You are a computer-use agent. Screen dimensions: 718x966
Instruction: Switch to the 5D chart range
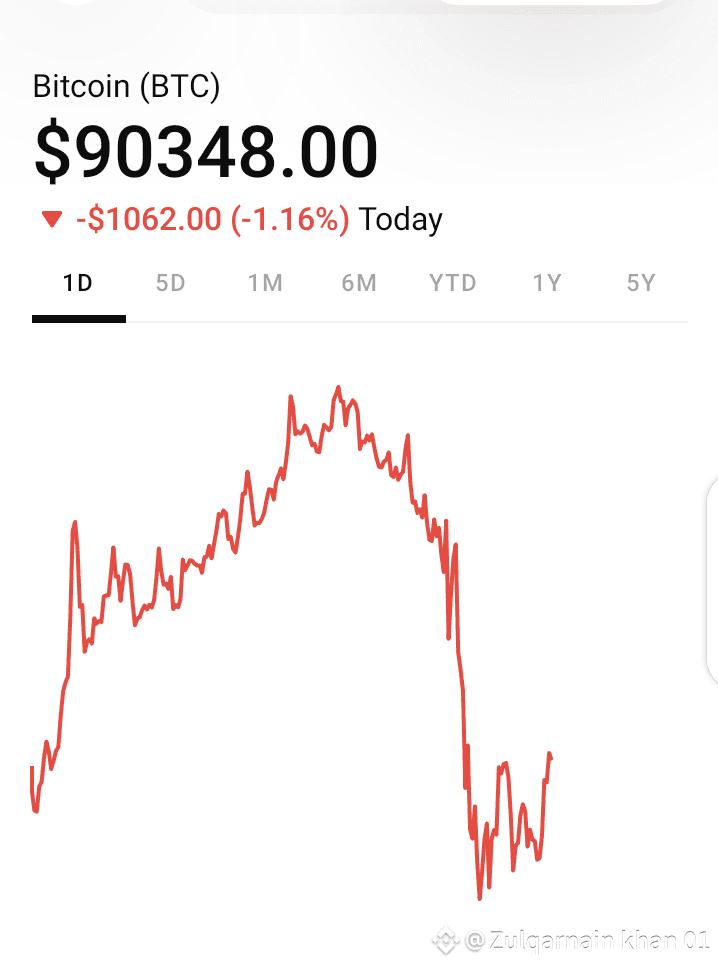171,283
